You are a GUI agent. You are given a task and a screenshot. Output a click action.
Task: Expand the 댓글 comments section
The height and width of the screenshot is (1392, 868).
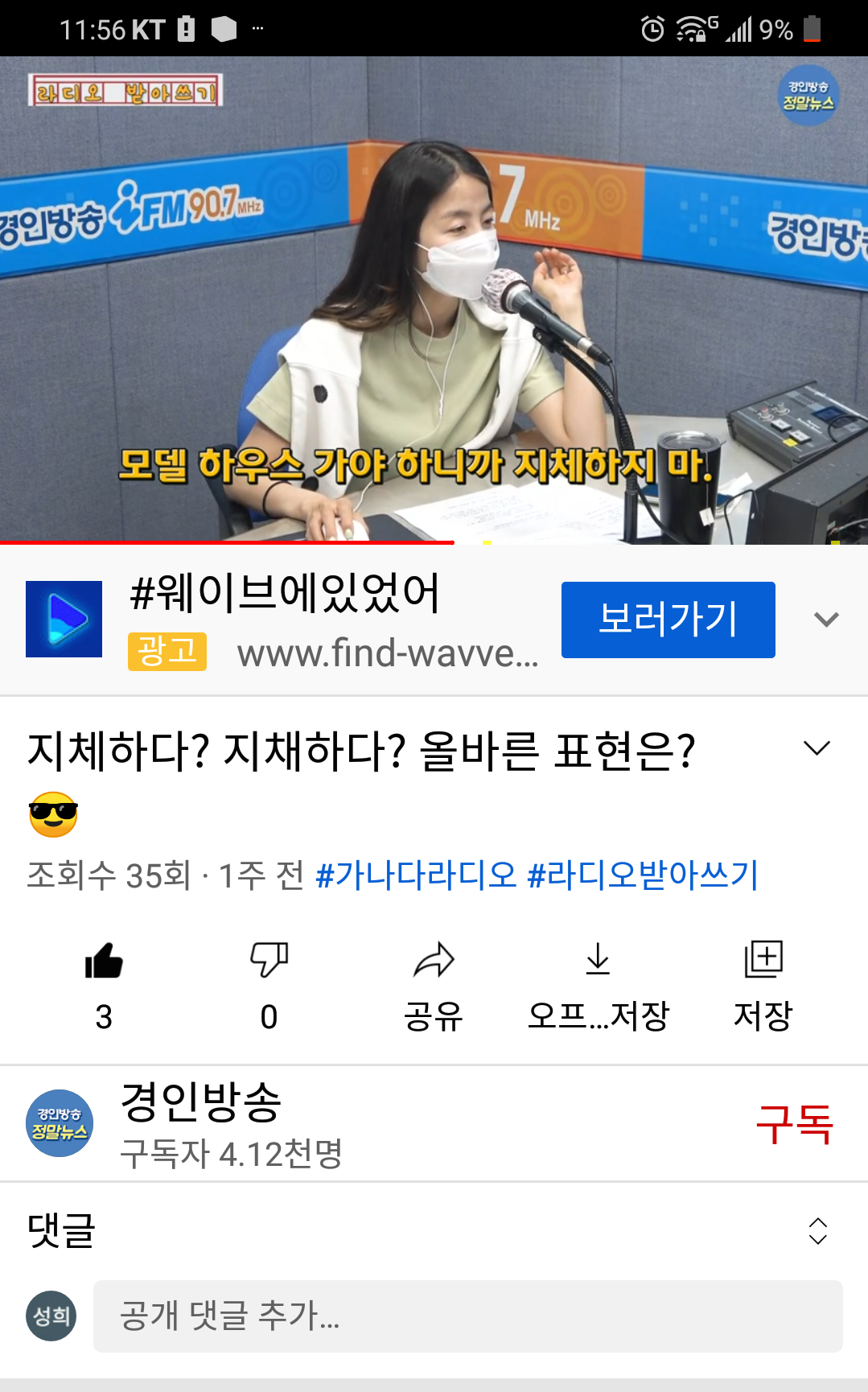click(x=817, y=1231)
